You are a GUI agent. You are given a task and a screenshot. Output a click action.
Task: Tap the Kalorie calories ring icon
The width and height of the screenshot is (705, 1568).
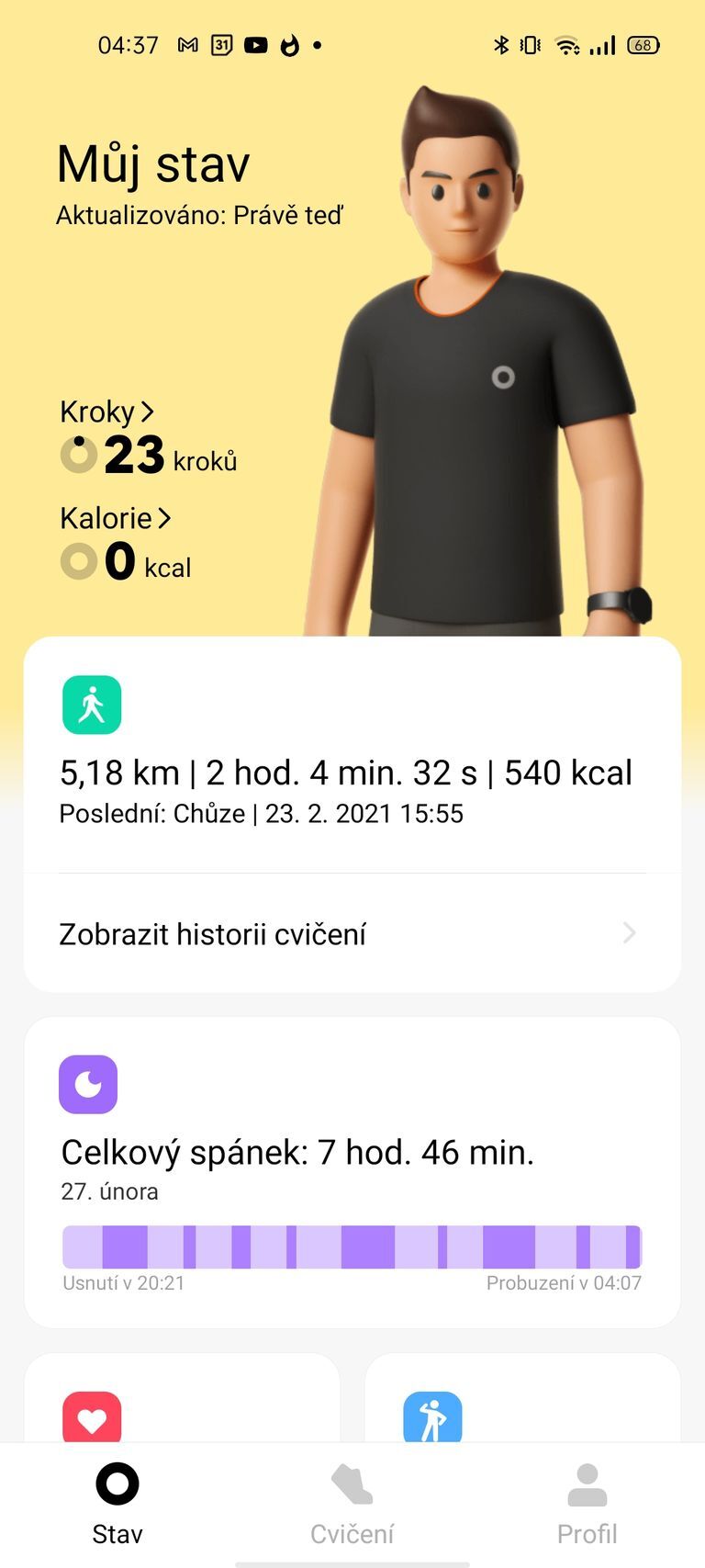(81, 561)
